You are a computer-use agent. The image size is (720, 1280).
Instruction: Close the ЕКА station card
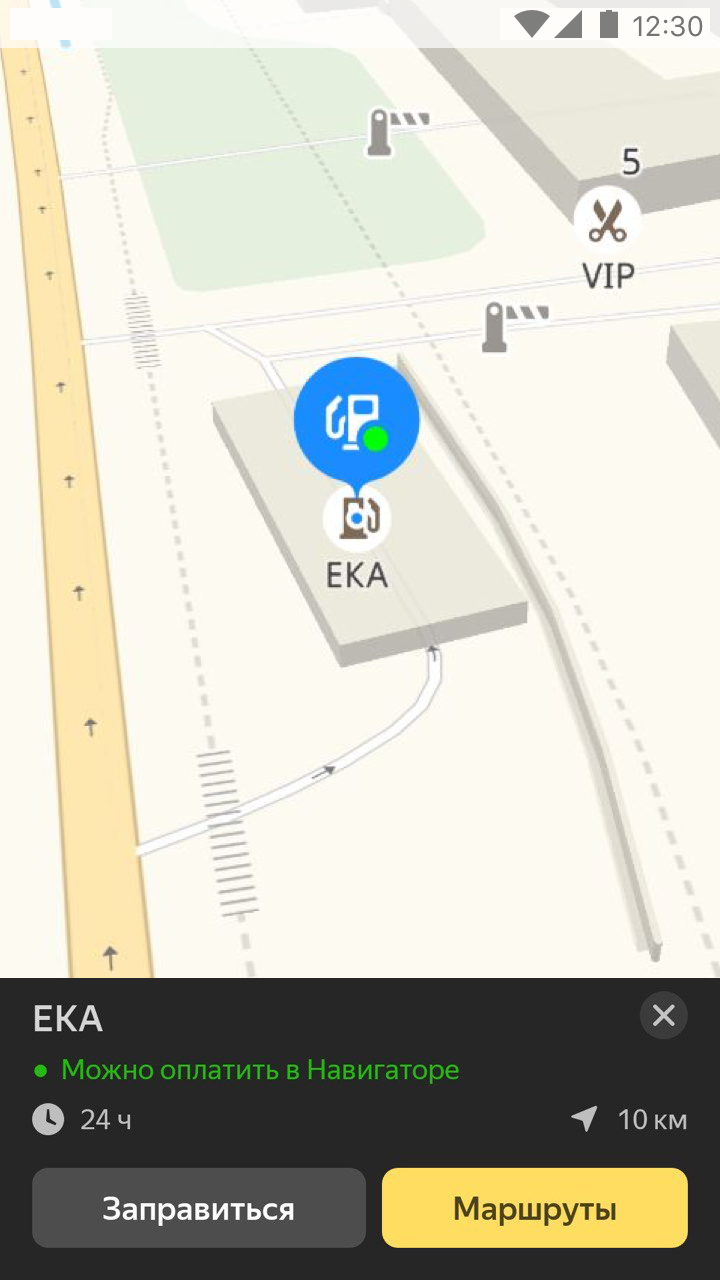[663, 1016]
